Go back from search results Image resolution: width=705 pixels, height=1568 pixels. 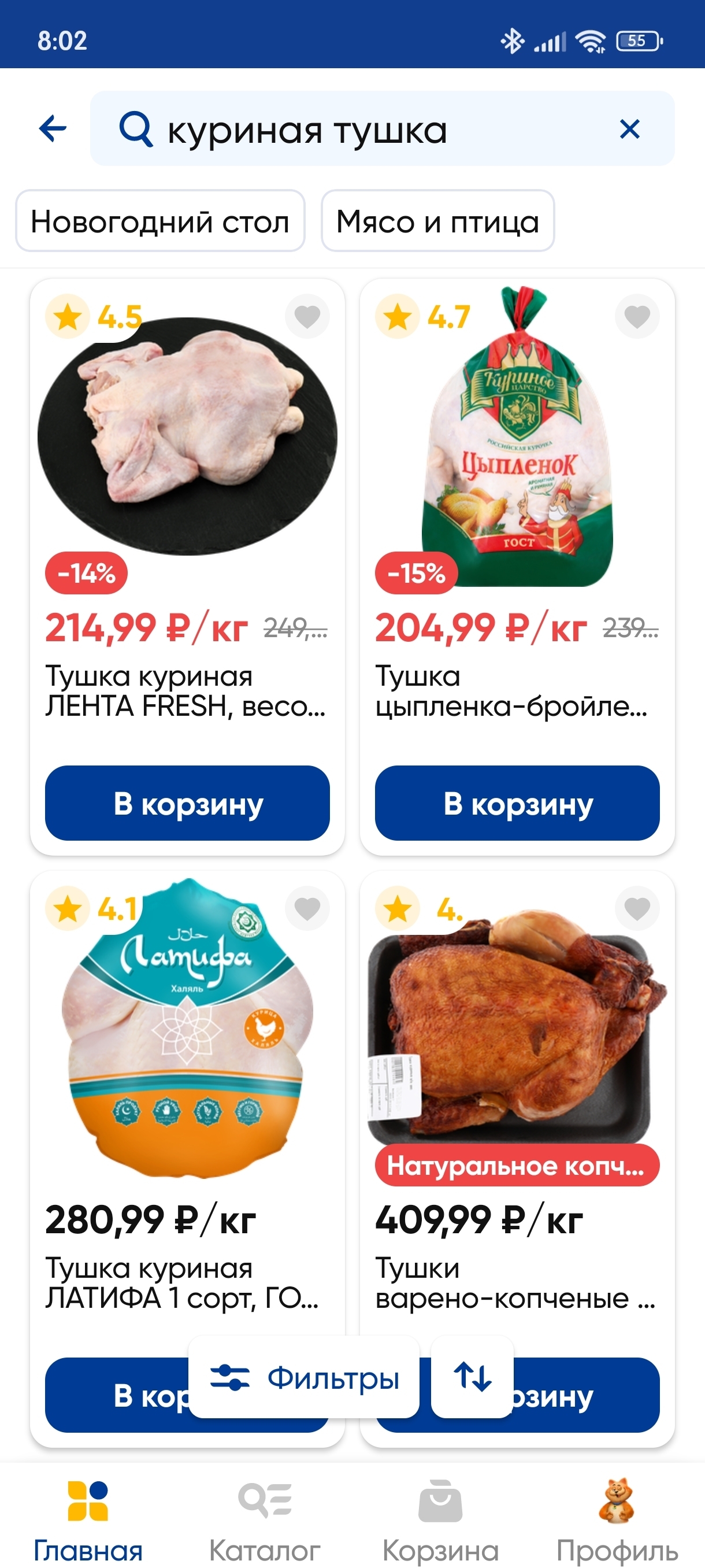click(x=53, y=128)
